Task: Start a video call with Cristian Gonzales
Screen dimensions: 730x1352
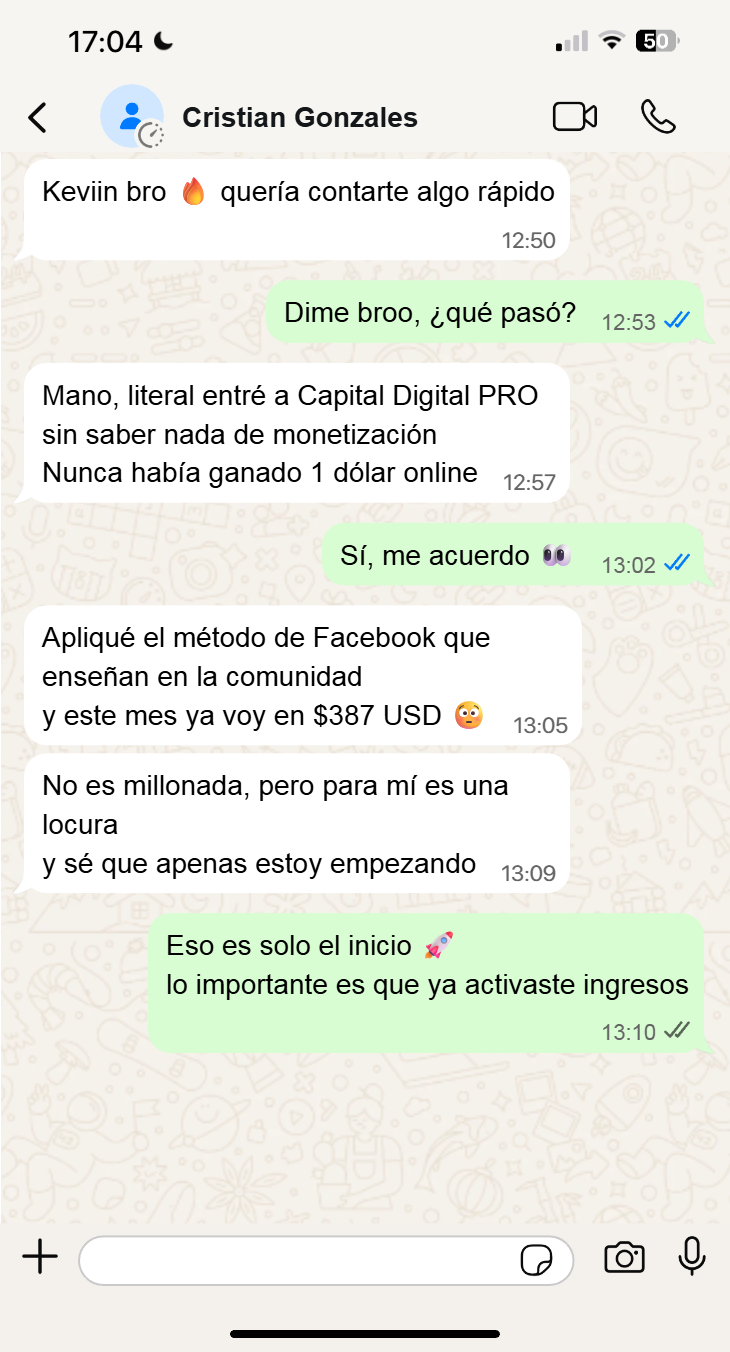Action: tap(575, 116)
